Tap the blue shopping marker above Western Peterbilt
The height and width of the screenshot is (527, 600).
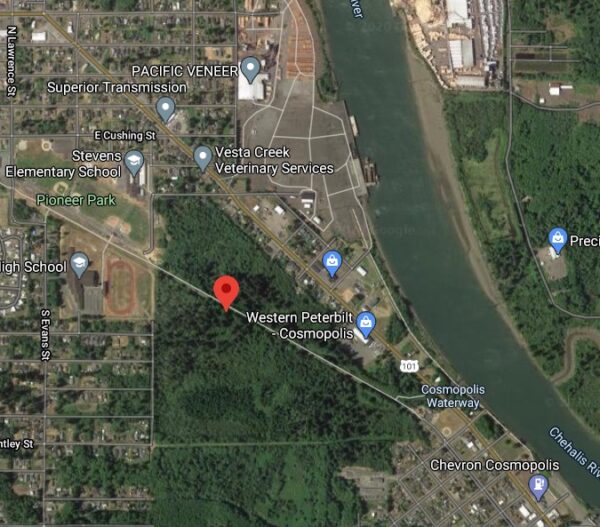coord(333,264)
